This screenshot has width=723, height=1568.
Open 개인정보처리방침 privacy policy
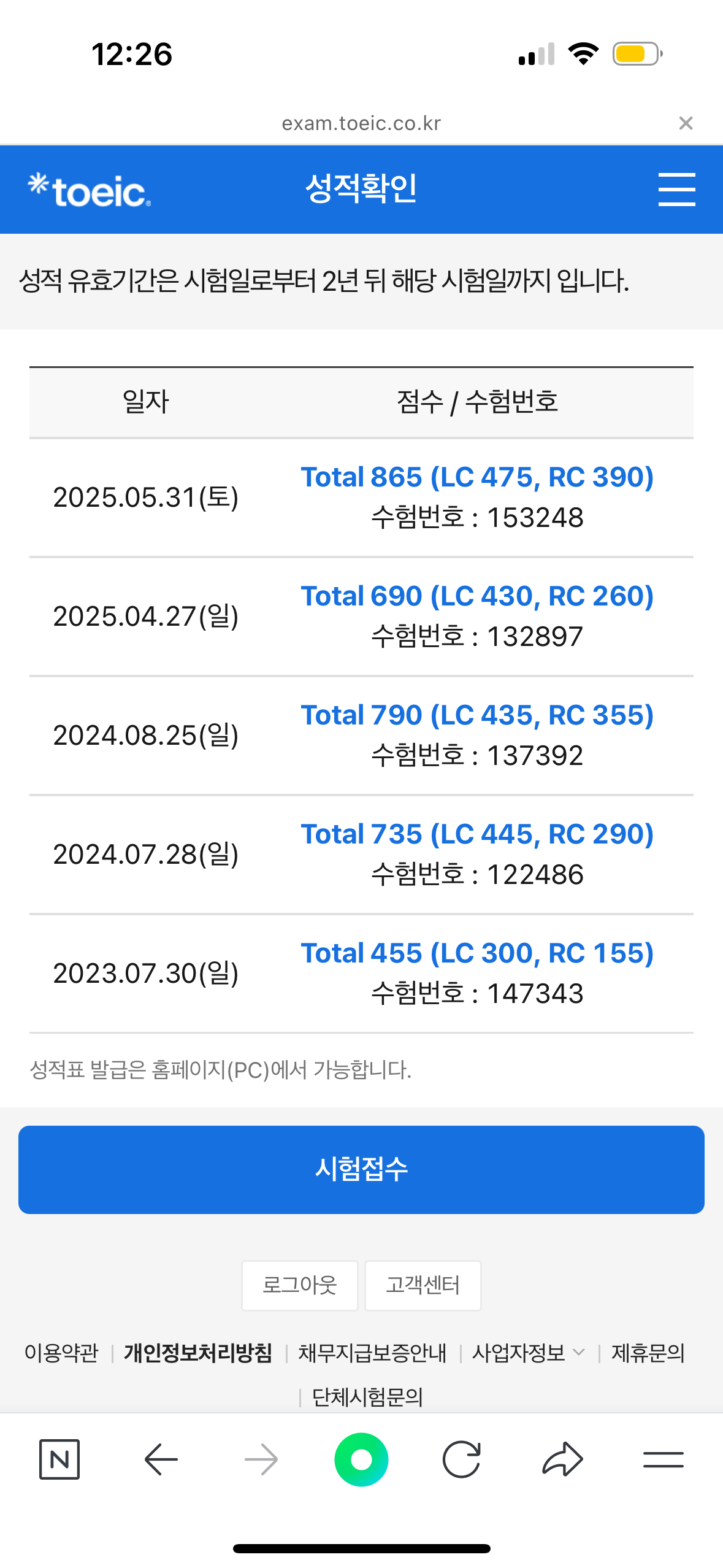tap(198, 1353)
